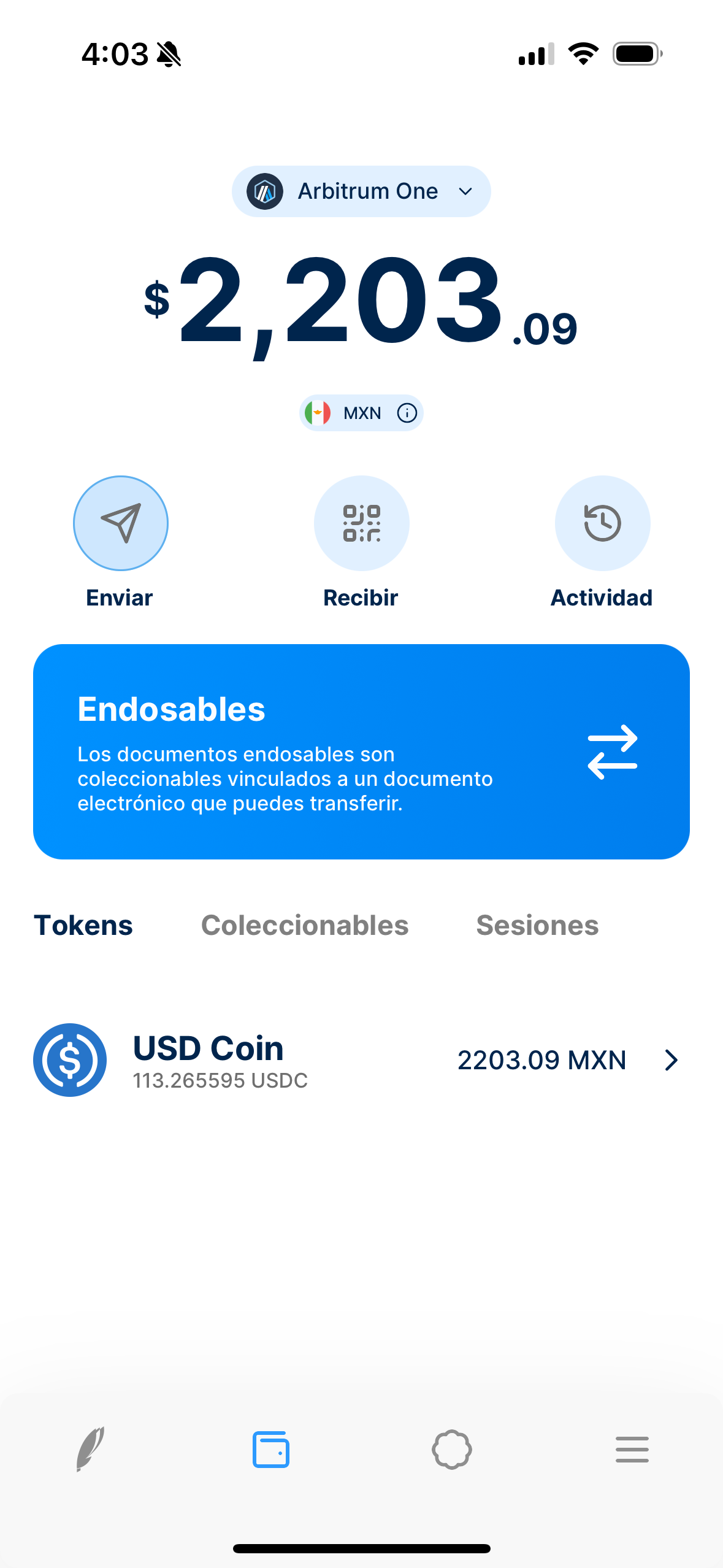Viewport: 723px width, 1568px height.
Task: Open the hamburger menu tab
Action: [x=632, y=1449]
